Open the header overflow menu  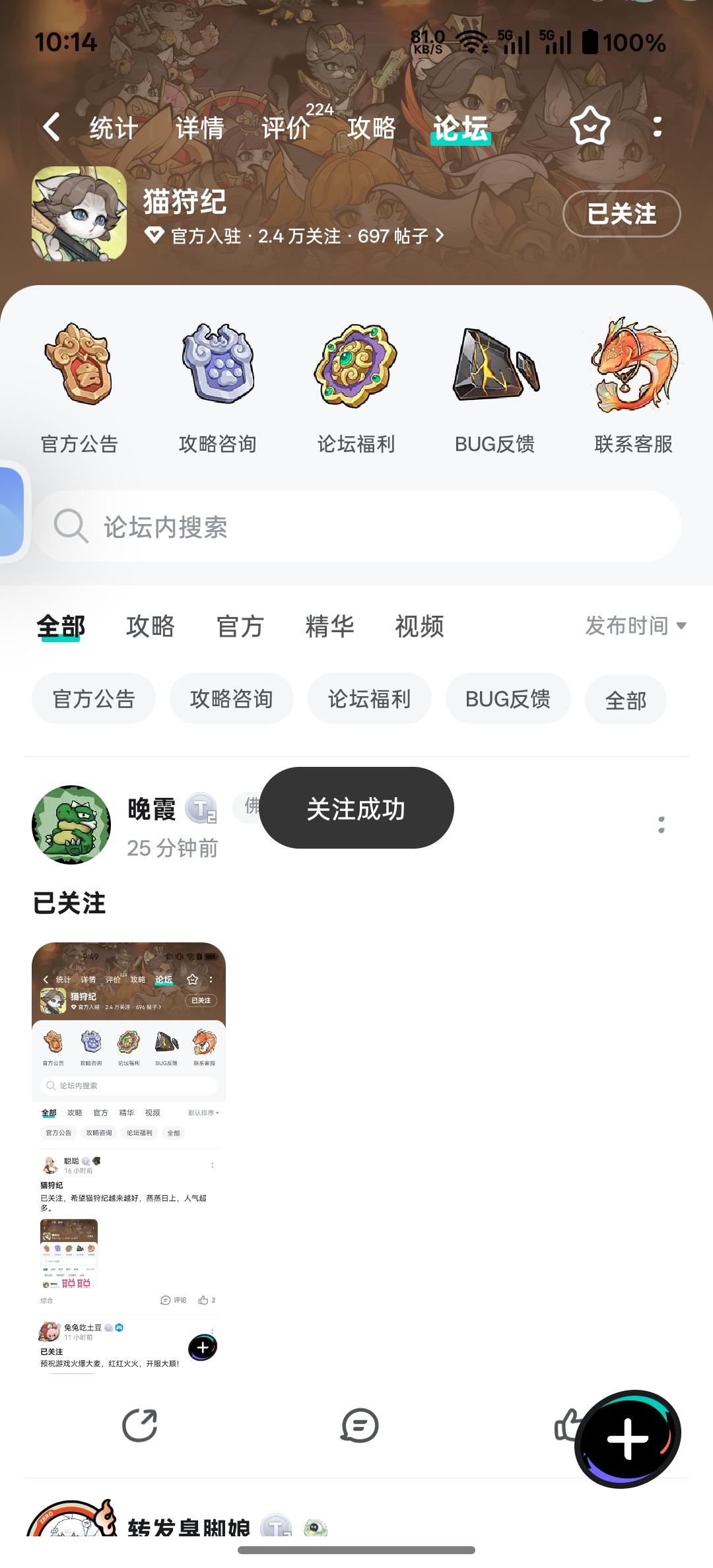657,127
